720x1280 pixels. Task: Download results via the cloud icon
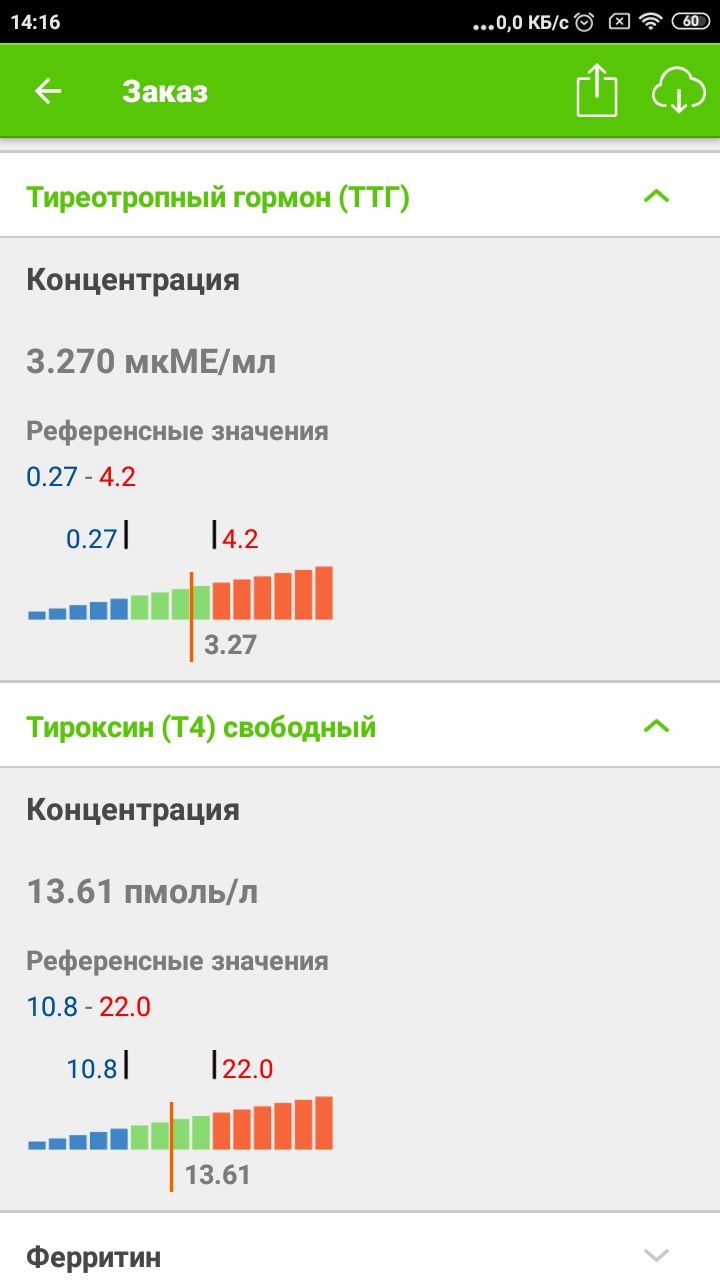click(679, 92)
